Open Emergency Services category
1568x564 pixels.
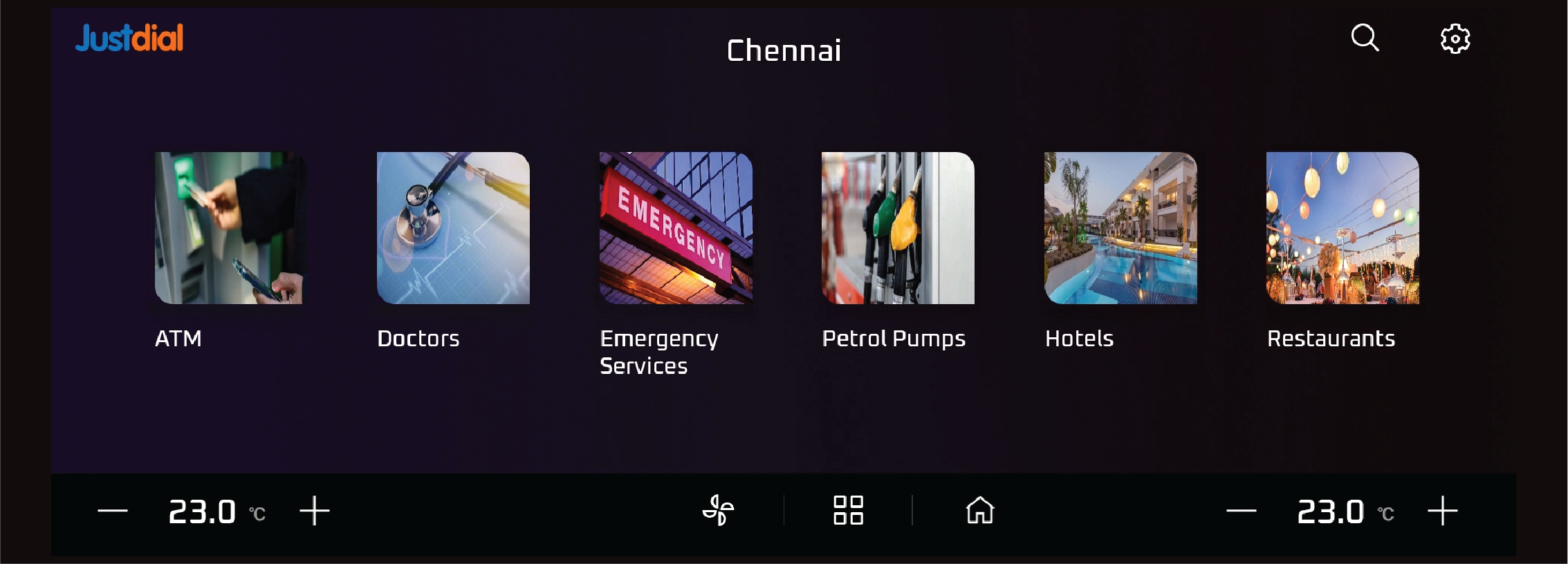676,228
